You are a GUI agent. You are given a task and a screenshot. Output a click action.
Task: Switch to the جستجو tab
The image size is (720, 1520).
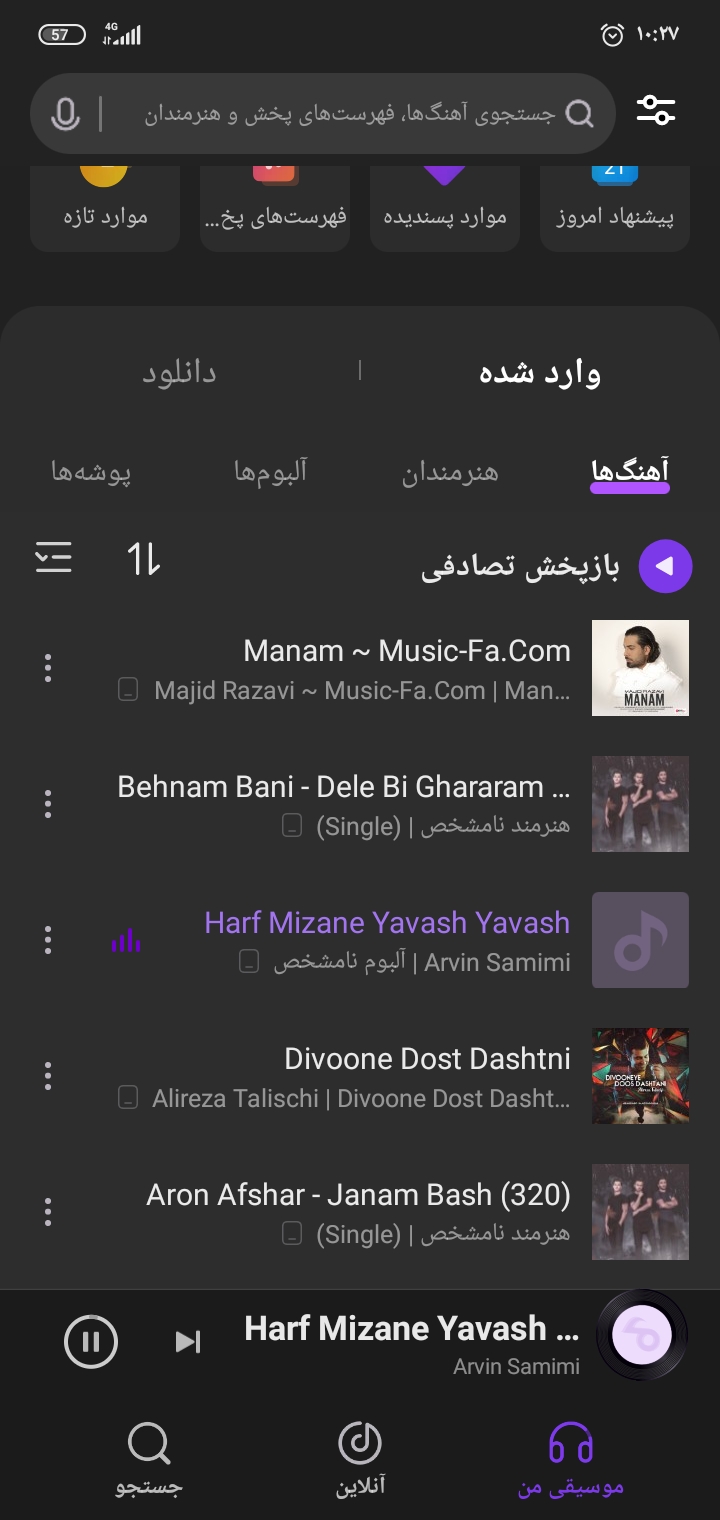pyautogui.click(x=149, y=1458)
